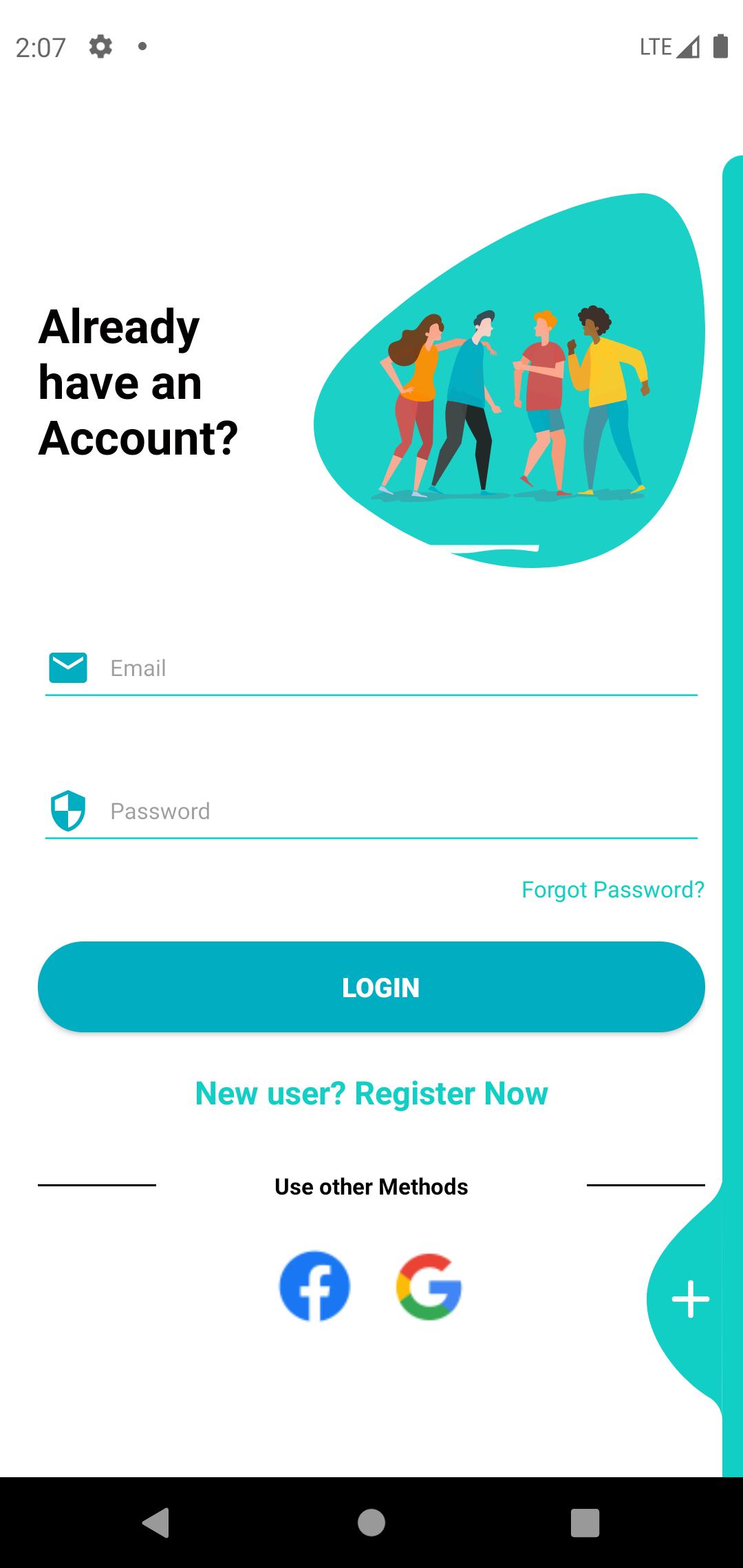Sign in with Facebook
The image size is (743, 1568).
[314, 1286]
